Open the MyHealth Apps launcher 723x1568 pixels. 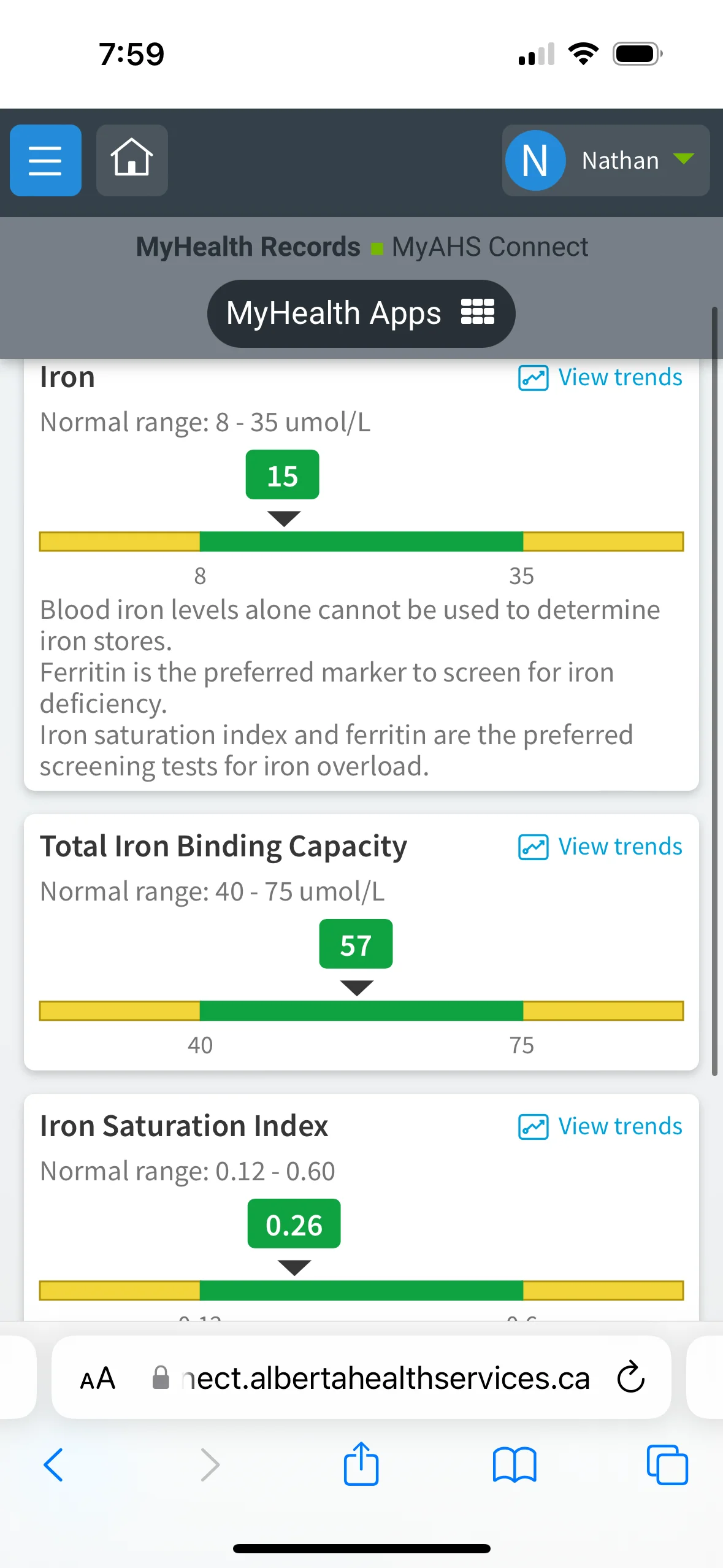(361, 313)
